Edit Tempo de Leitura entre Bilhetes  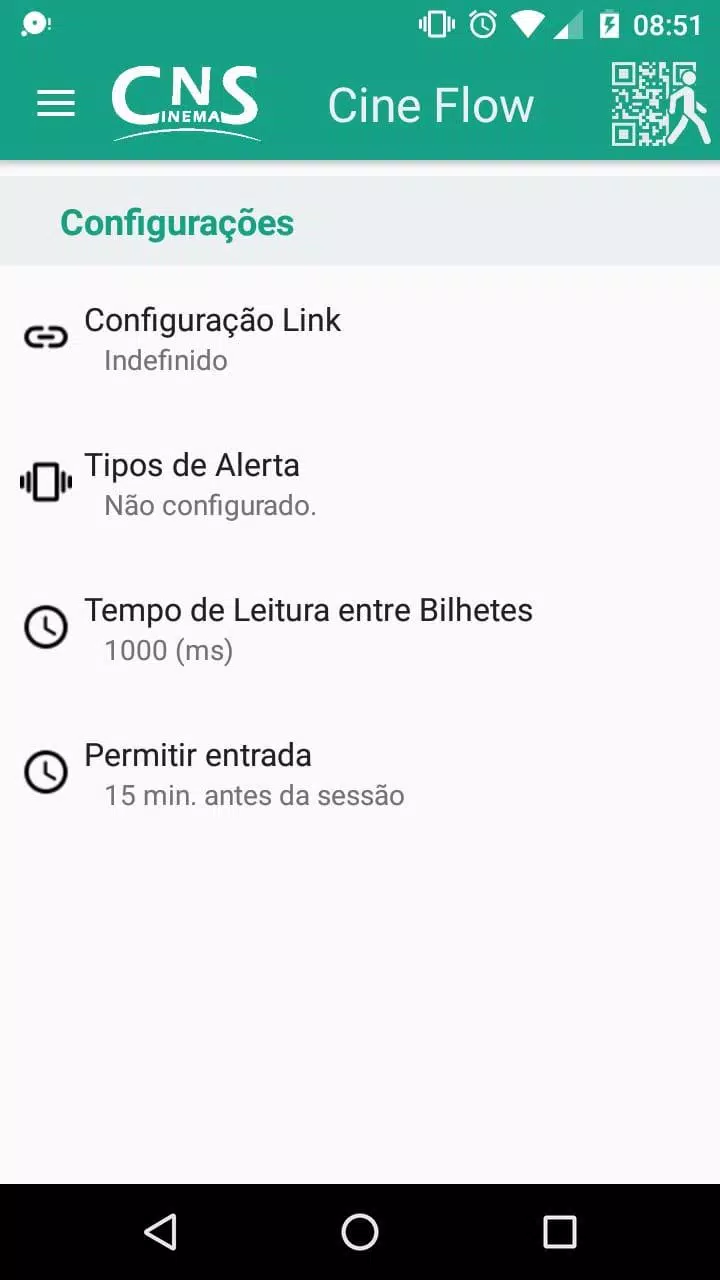pyautogui.click(x=360, y=629)
